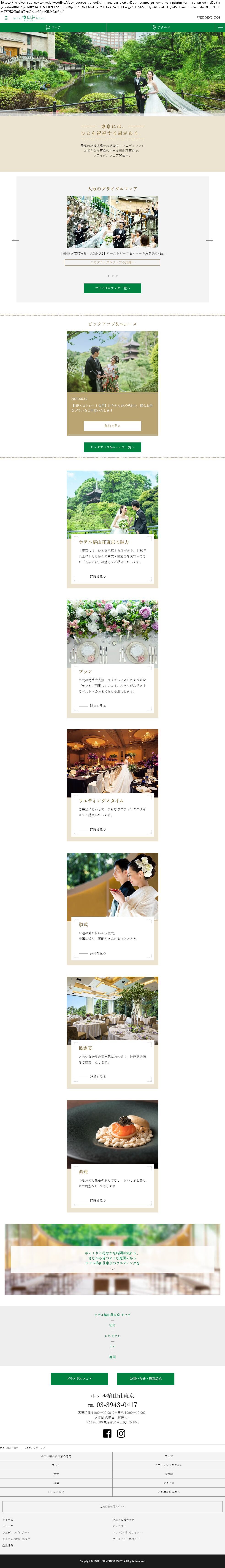
Task: Show previous bridal fair slide arrow
Action: [x=16, y=240]
